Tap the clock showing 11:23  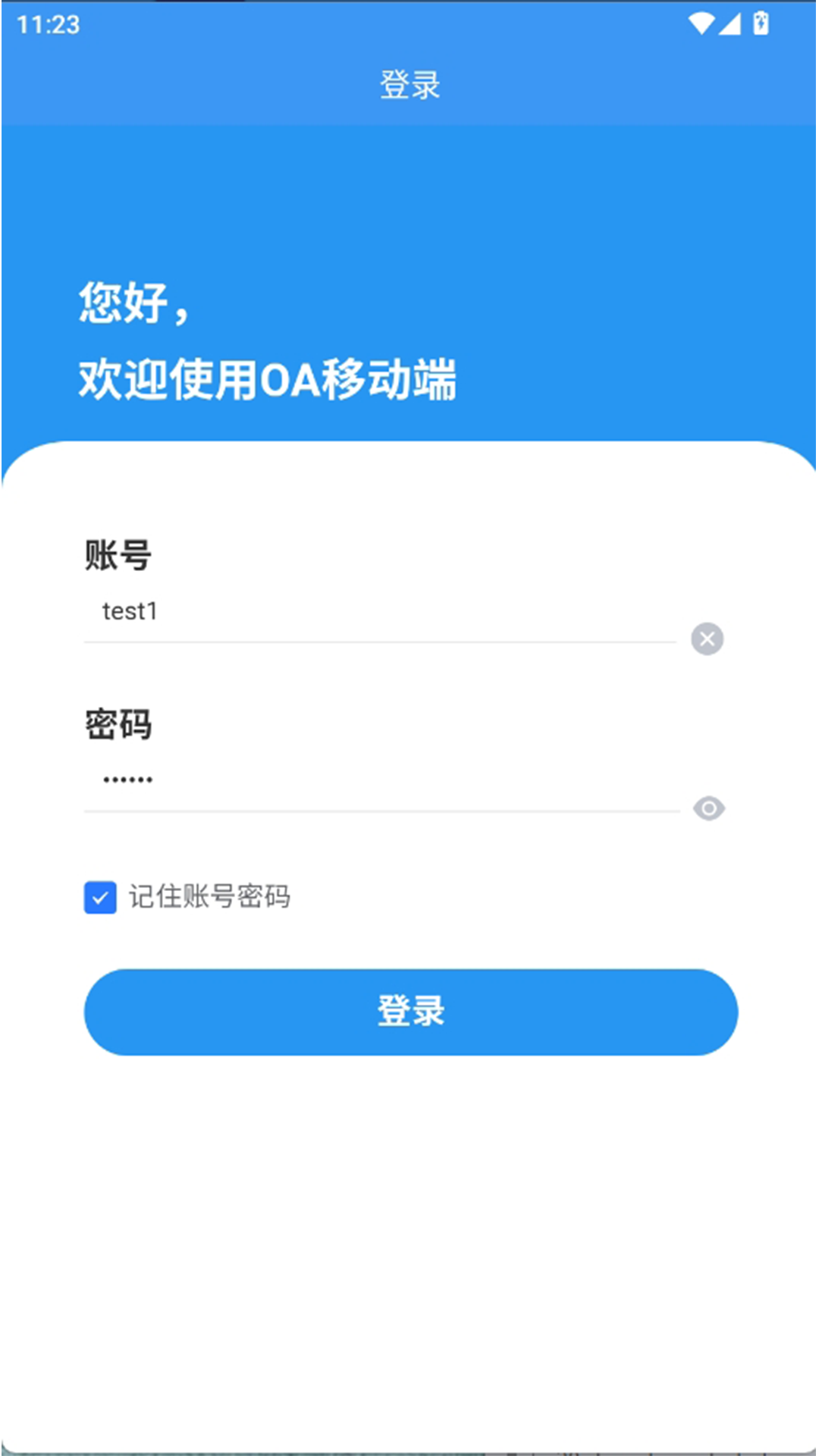pyautogui.click(x=49, y=23)
